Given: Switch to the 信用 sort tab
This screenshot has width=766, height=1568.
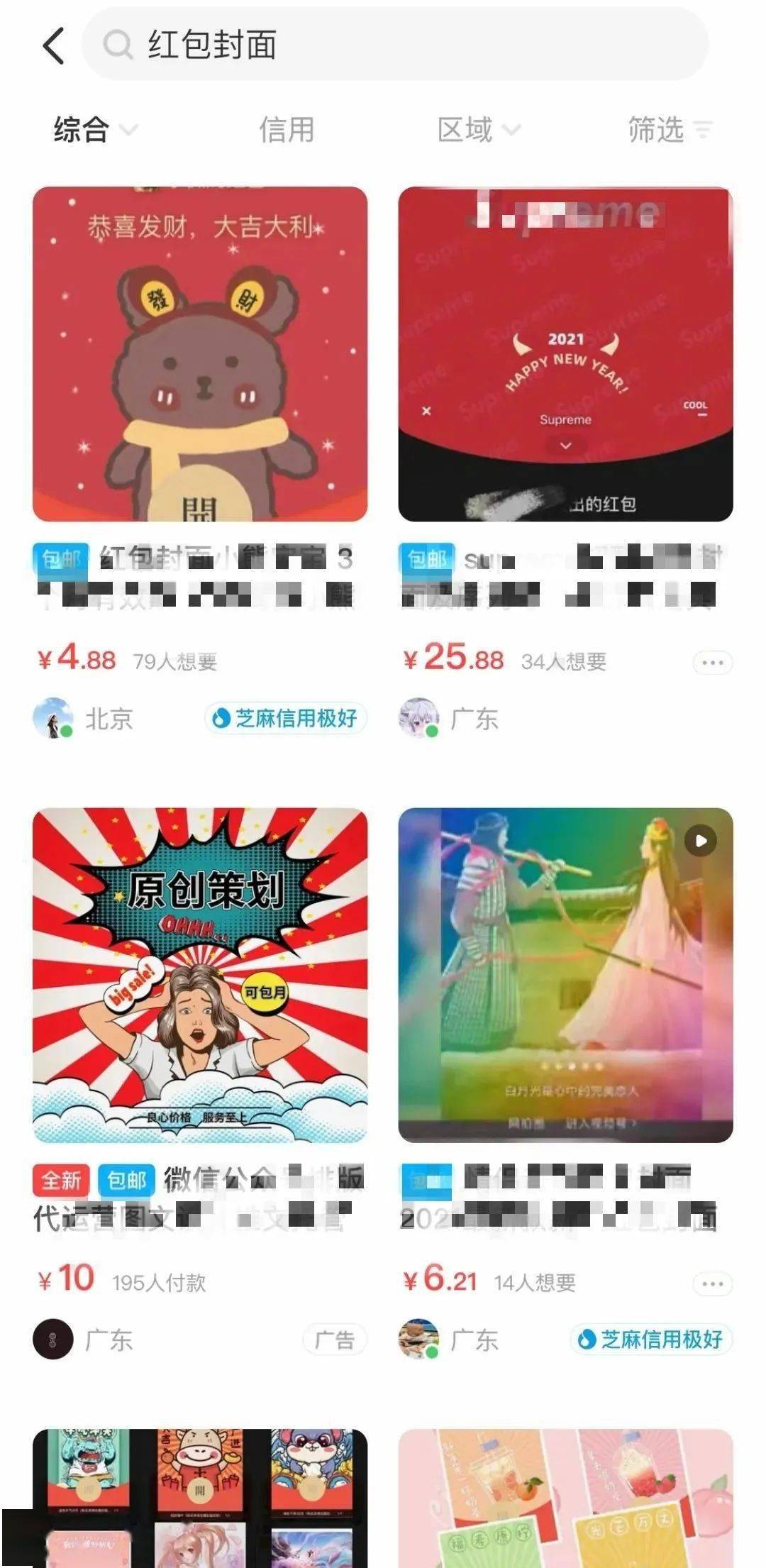Looking at the screenshot, I should (287, 130).
